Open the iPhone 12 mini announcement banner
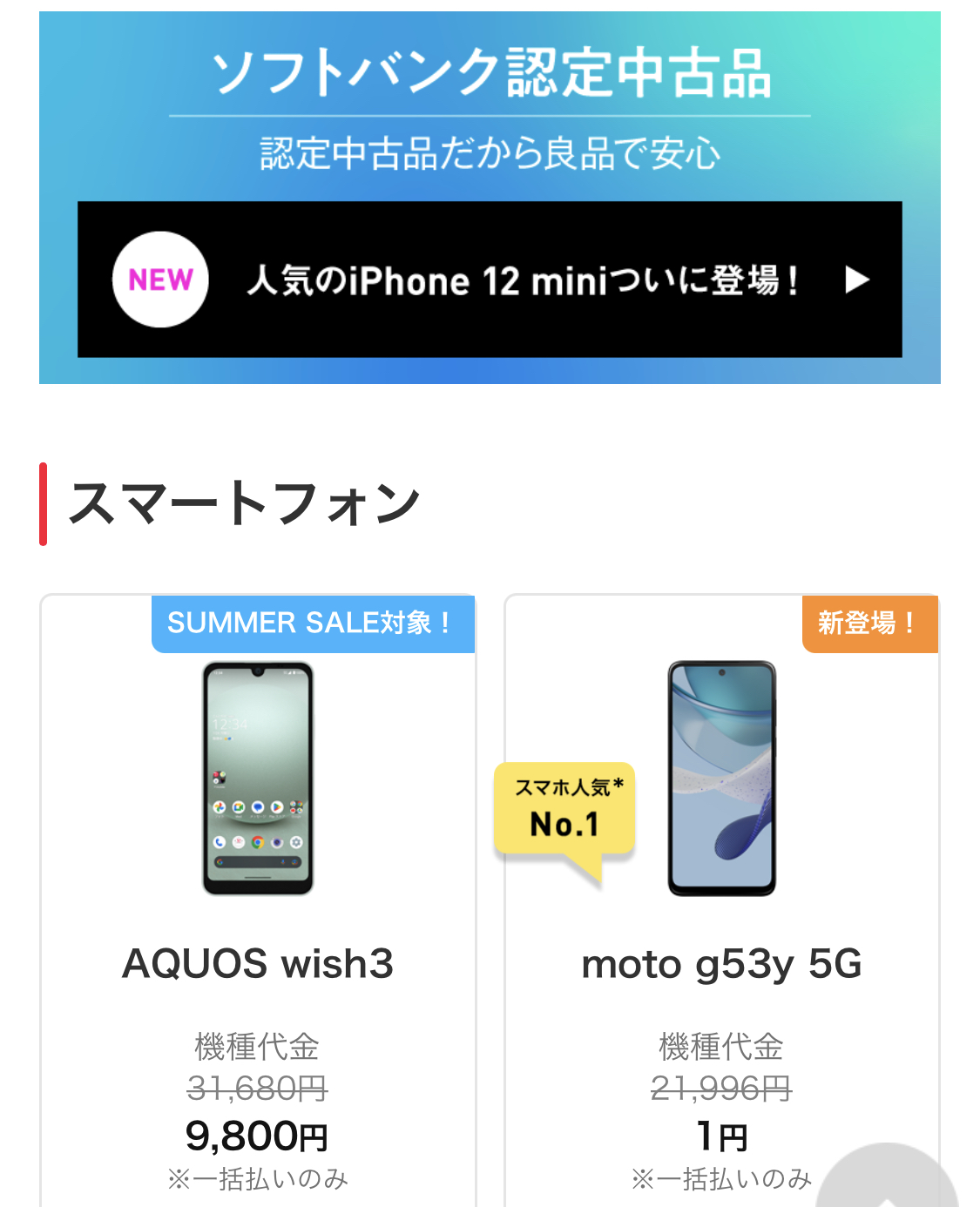980x1207 pixels. coord(490,280)
